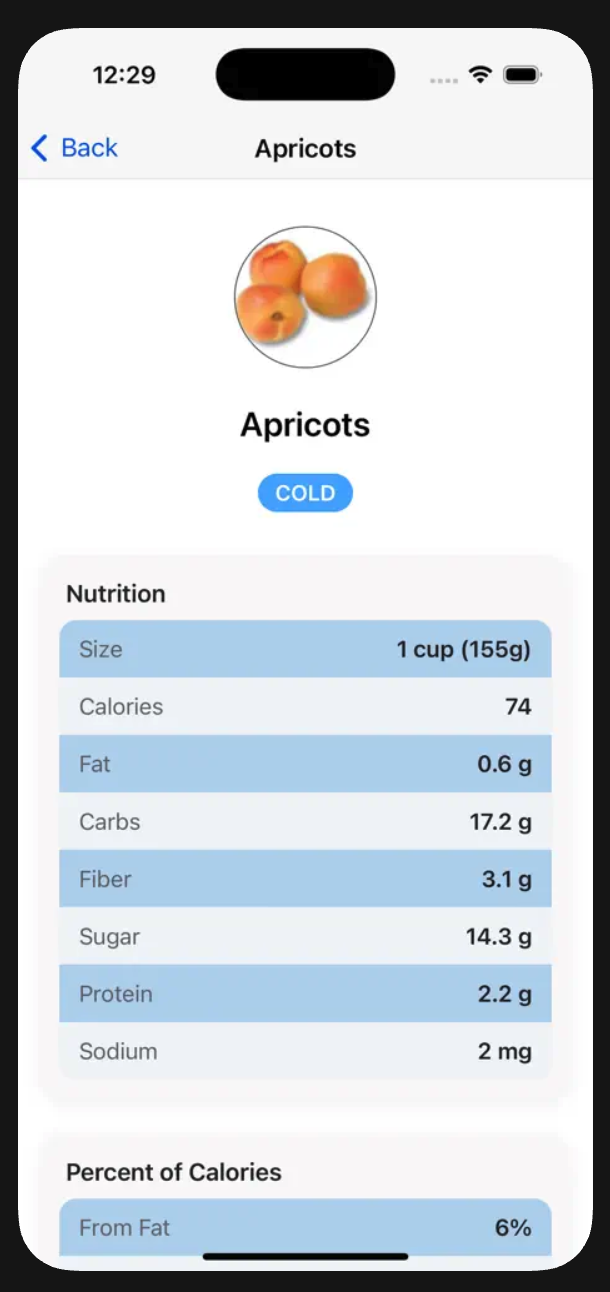Go back to the previous screen

(x=75, y=149)
